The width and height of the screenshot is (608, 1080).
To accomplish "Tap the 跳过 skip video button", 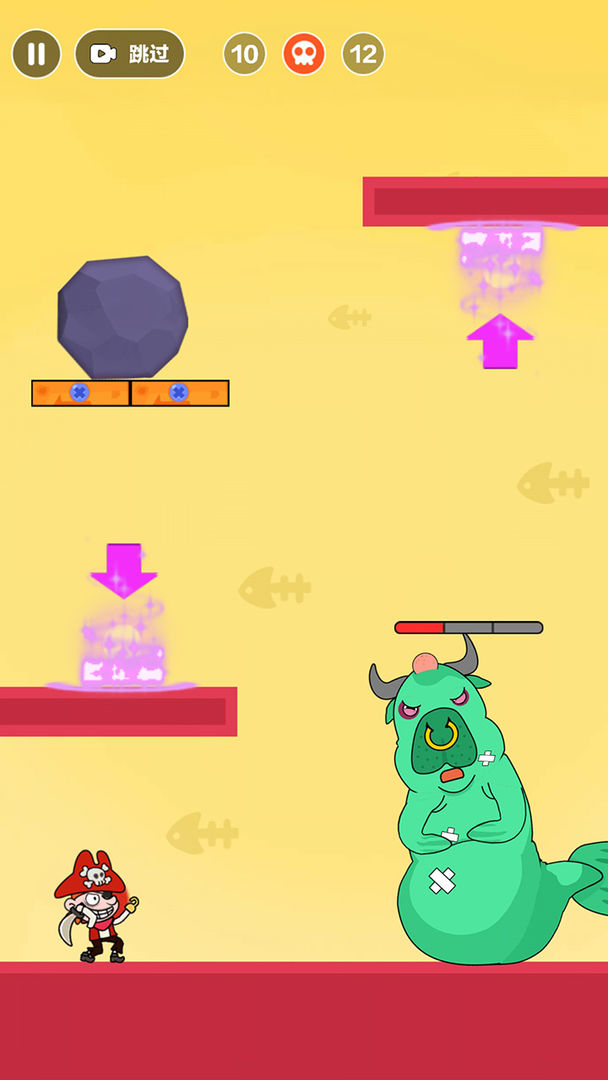I will coord(130,54).
